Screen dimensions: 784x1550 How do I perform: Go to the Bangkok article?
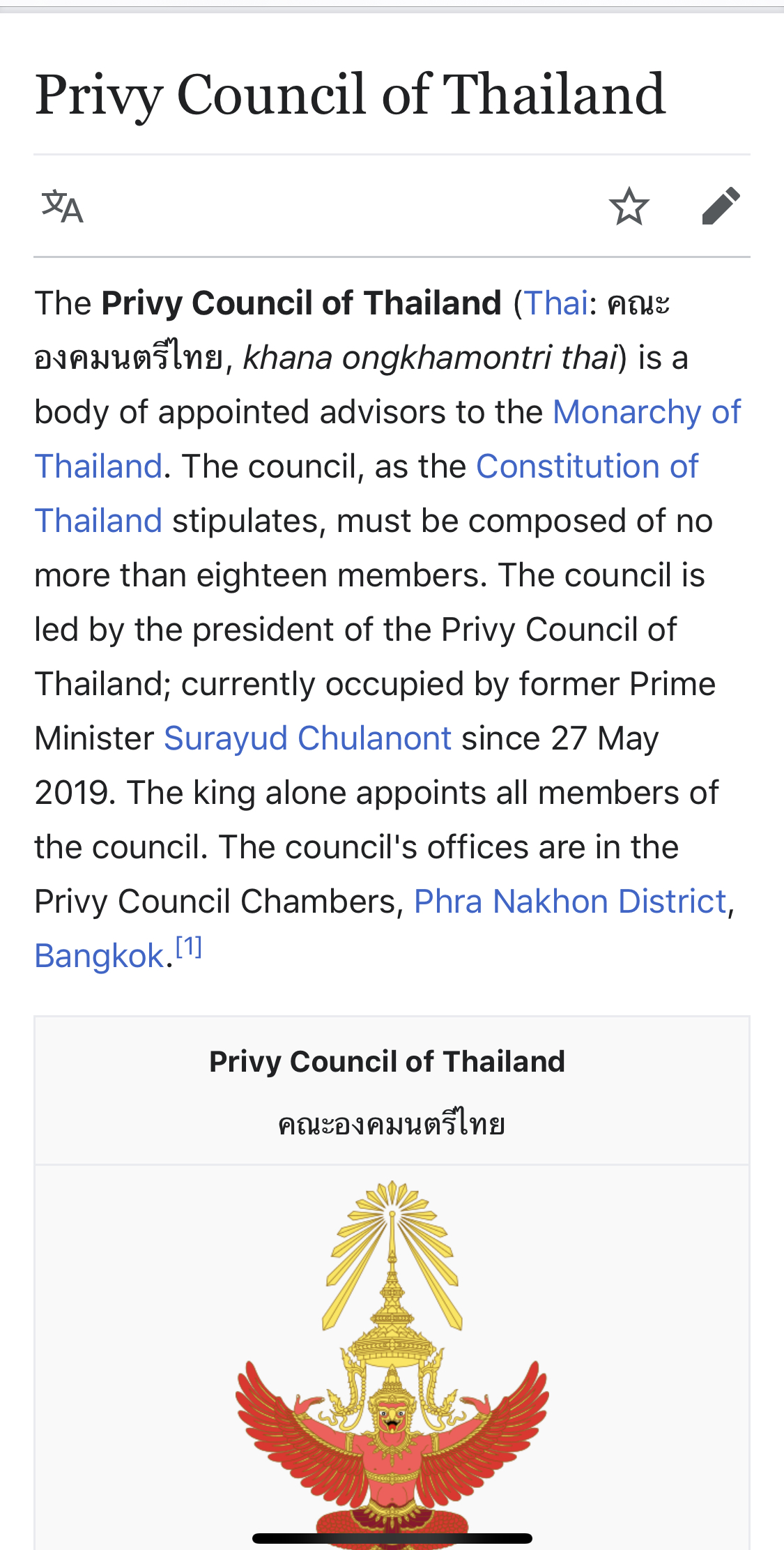pyautogui.click(x=99, y=957)
